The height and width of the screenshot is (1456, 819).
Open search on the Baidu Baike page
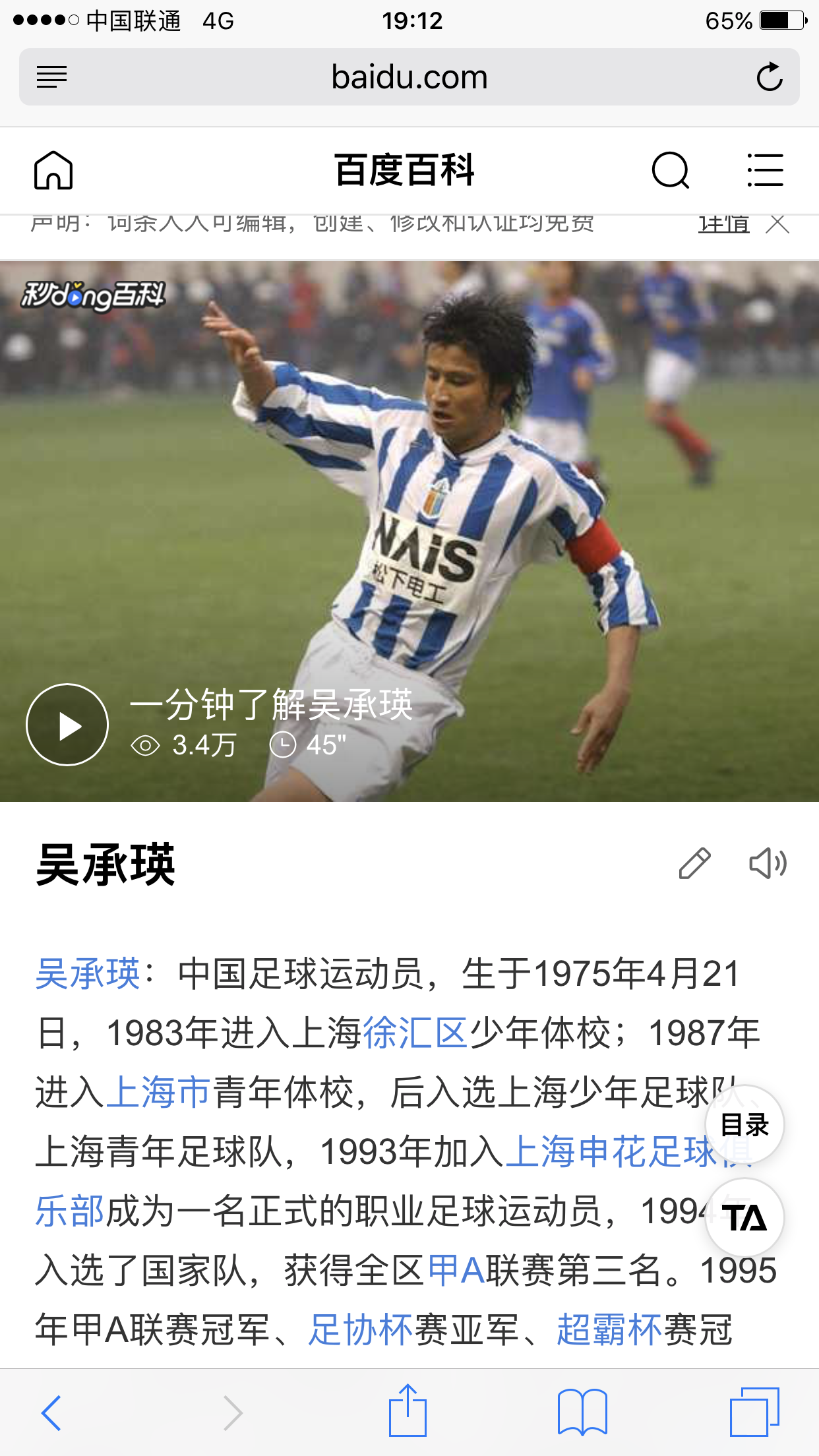670,170
